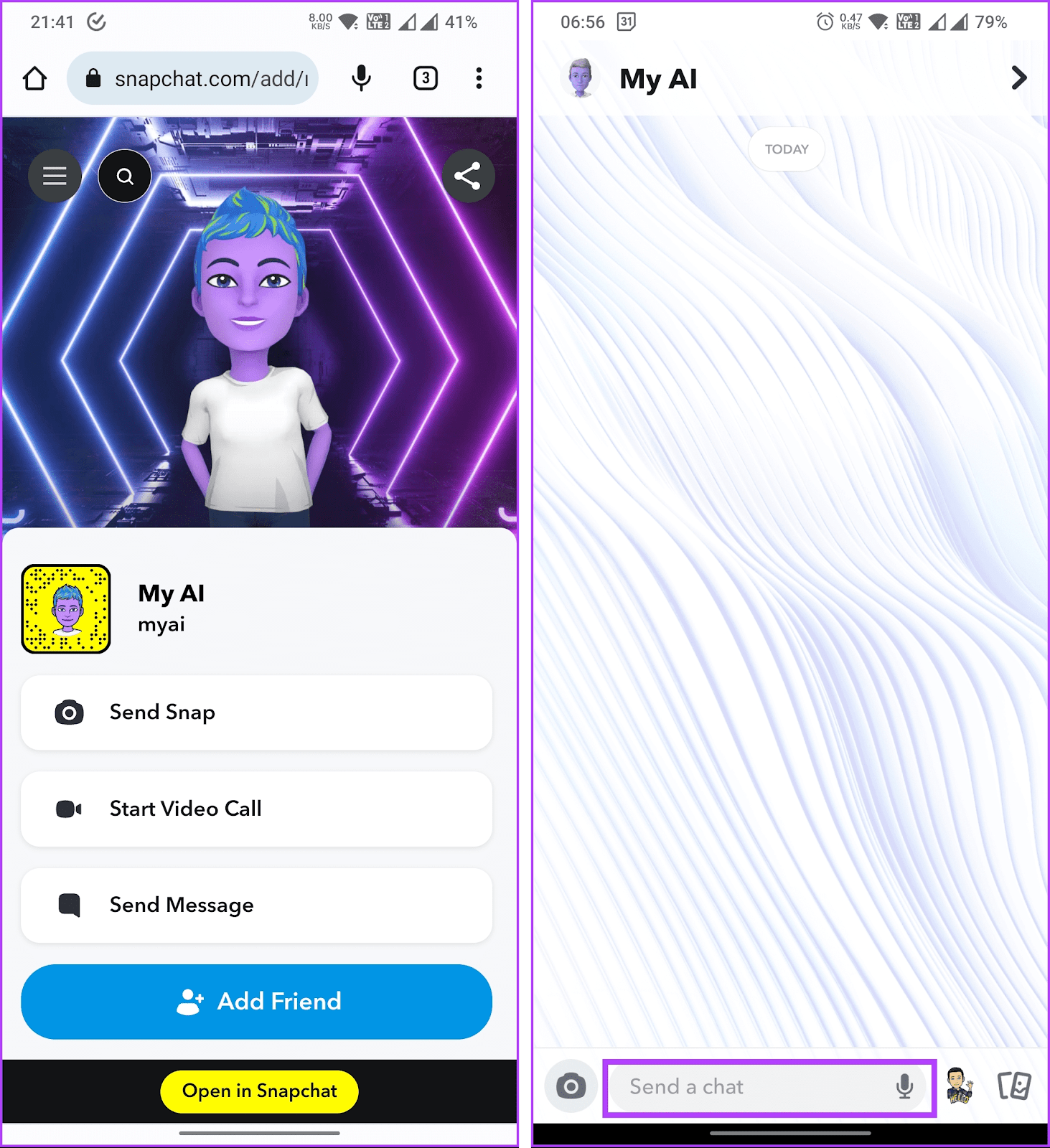Share the My AI profile
Screen dimensions: 1050x1148
(468, 176)
